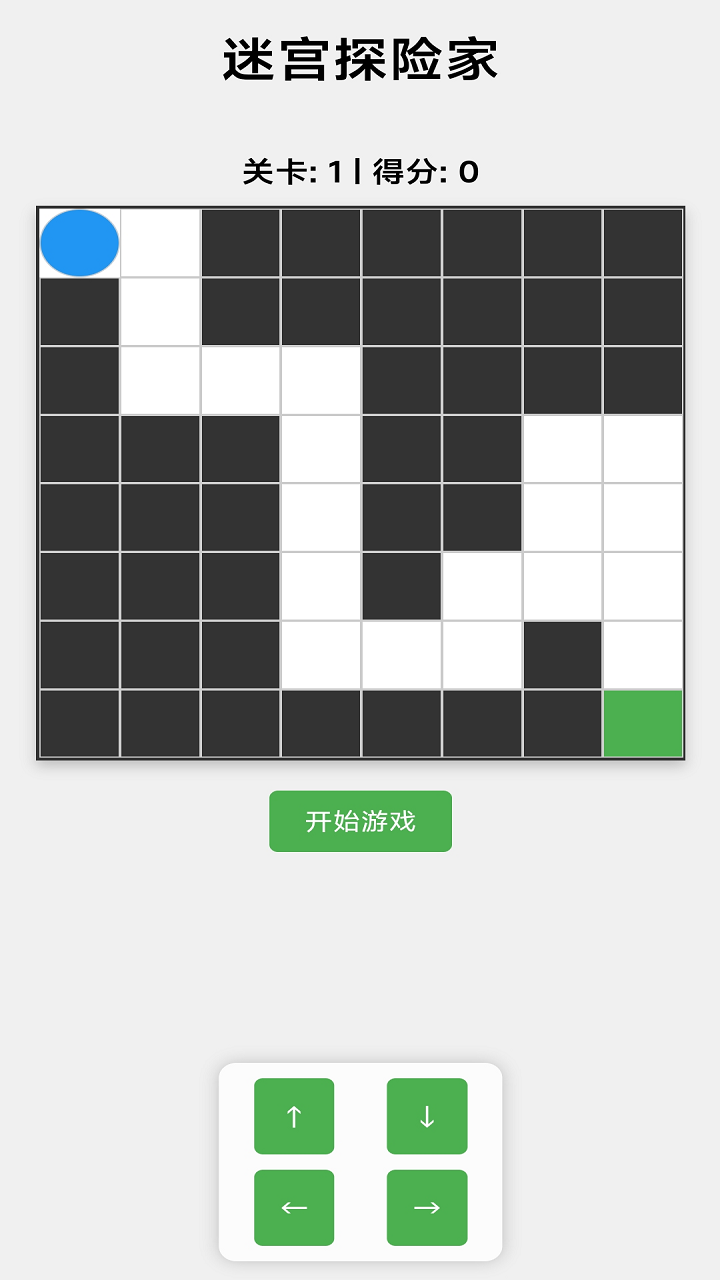Click the white path cell beside the player
720x1280 pixels.
(160, 243)
